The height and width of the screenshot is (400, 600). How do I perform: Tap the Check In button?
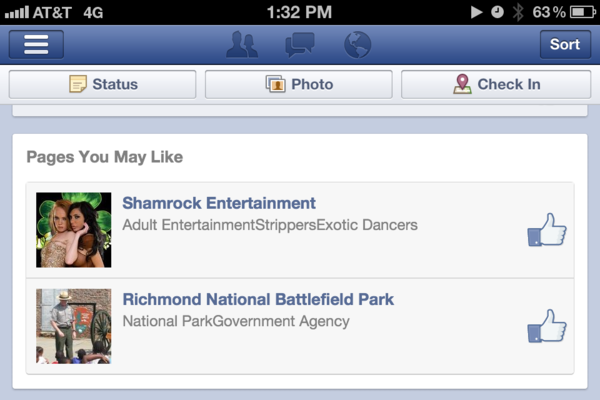[x=496, y=84]
